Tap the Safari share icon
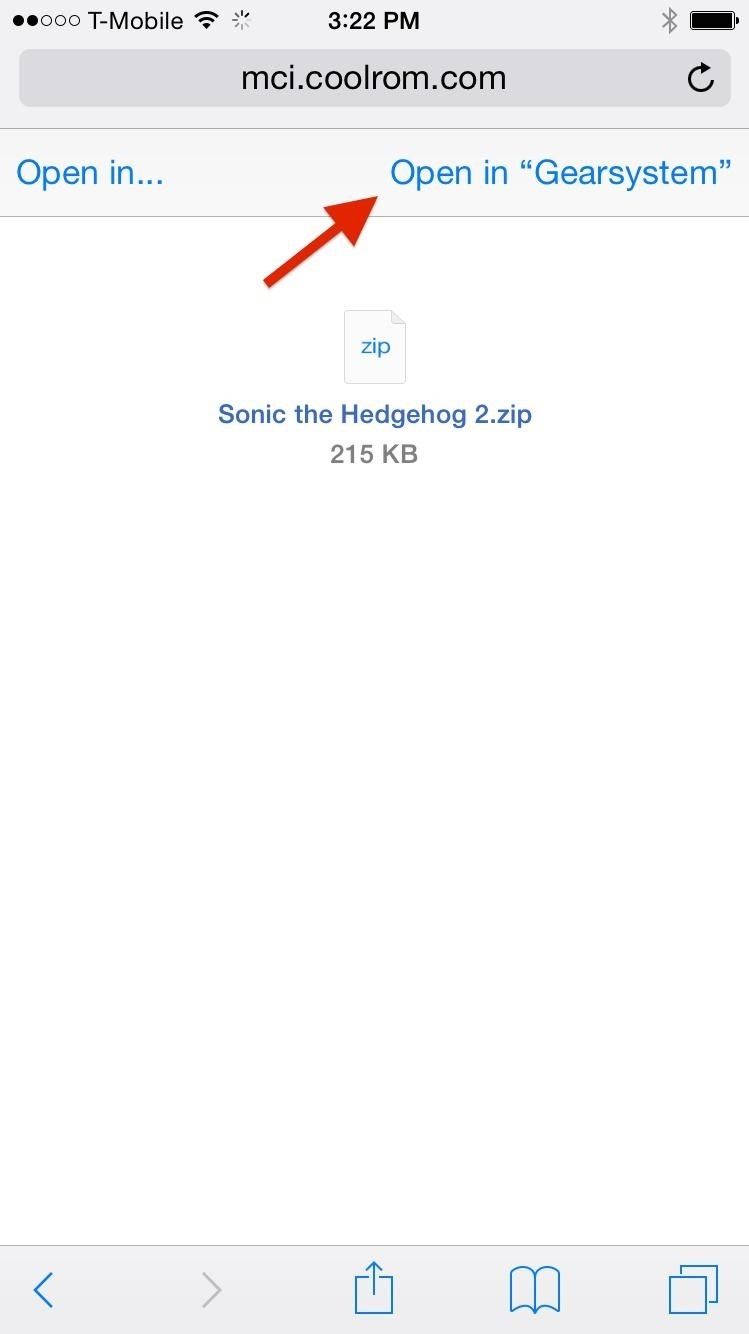 pyautogui.click(x=373, y=1289)
